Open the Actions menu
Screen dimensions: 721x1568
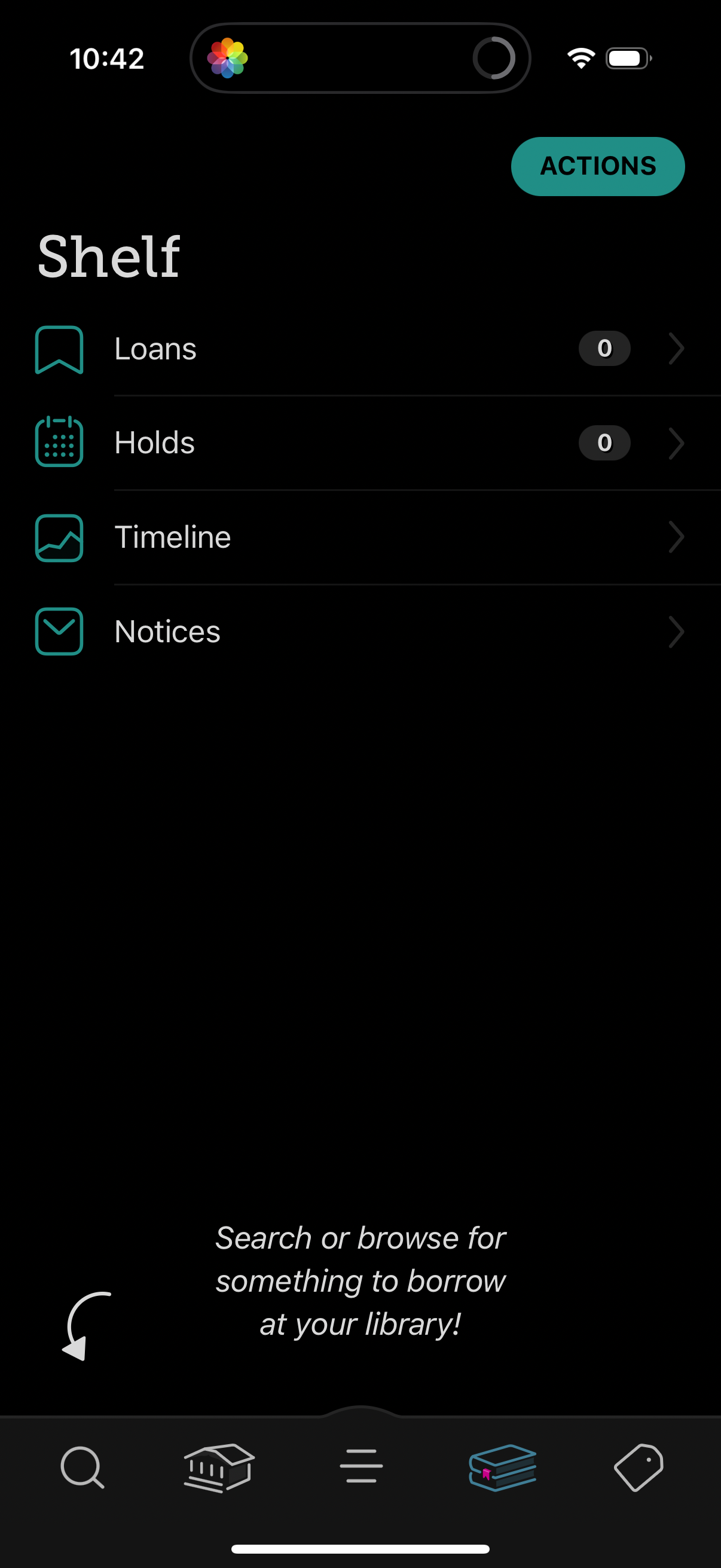(597, 166)
